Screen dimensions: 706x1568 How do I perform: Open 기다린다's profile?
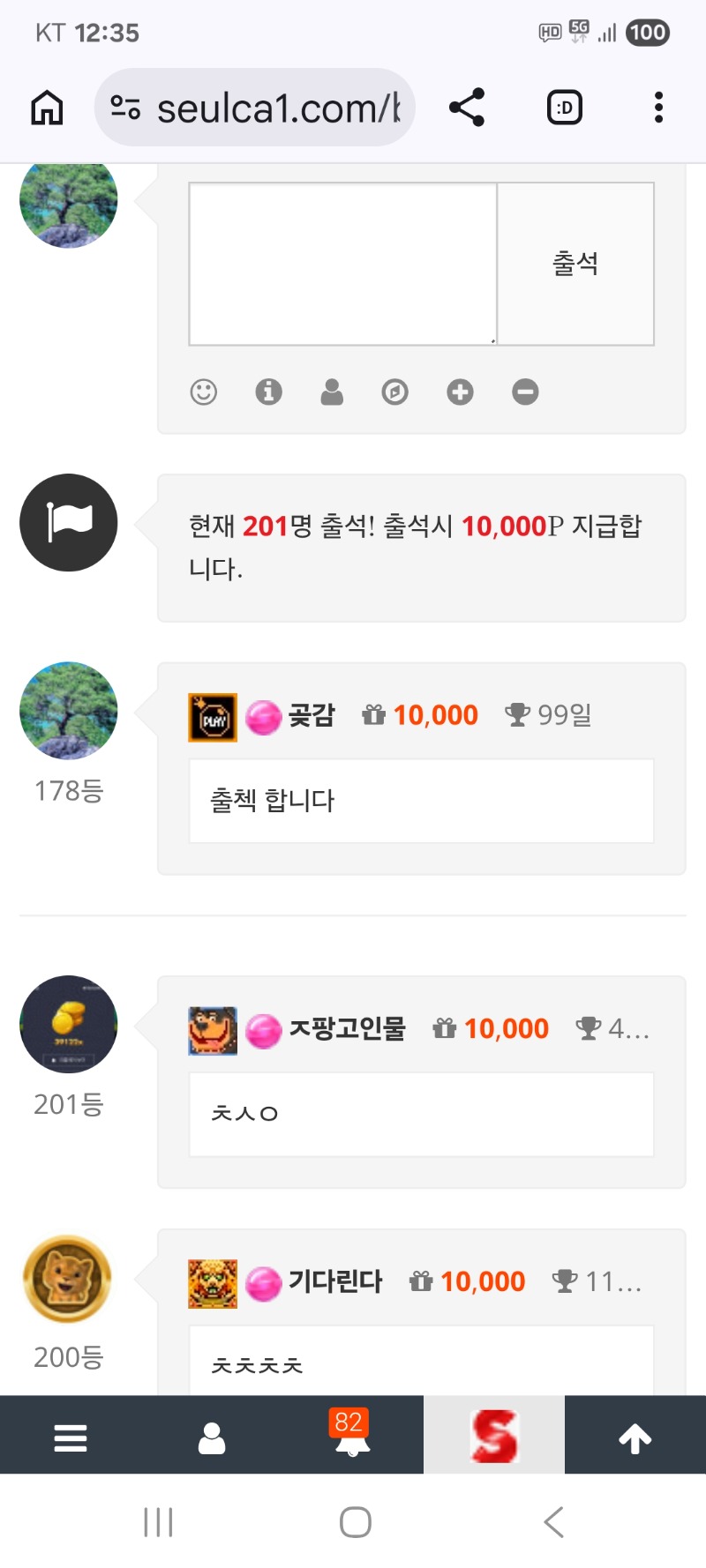point(335,1281)
